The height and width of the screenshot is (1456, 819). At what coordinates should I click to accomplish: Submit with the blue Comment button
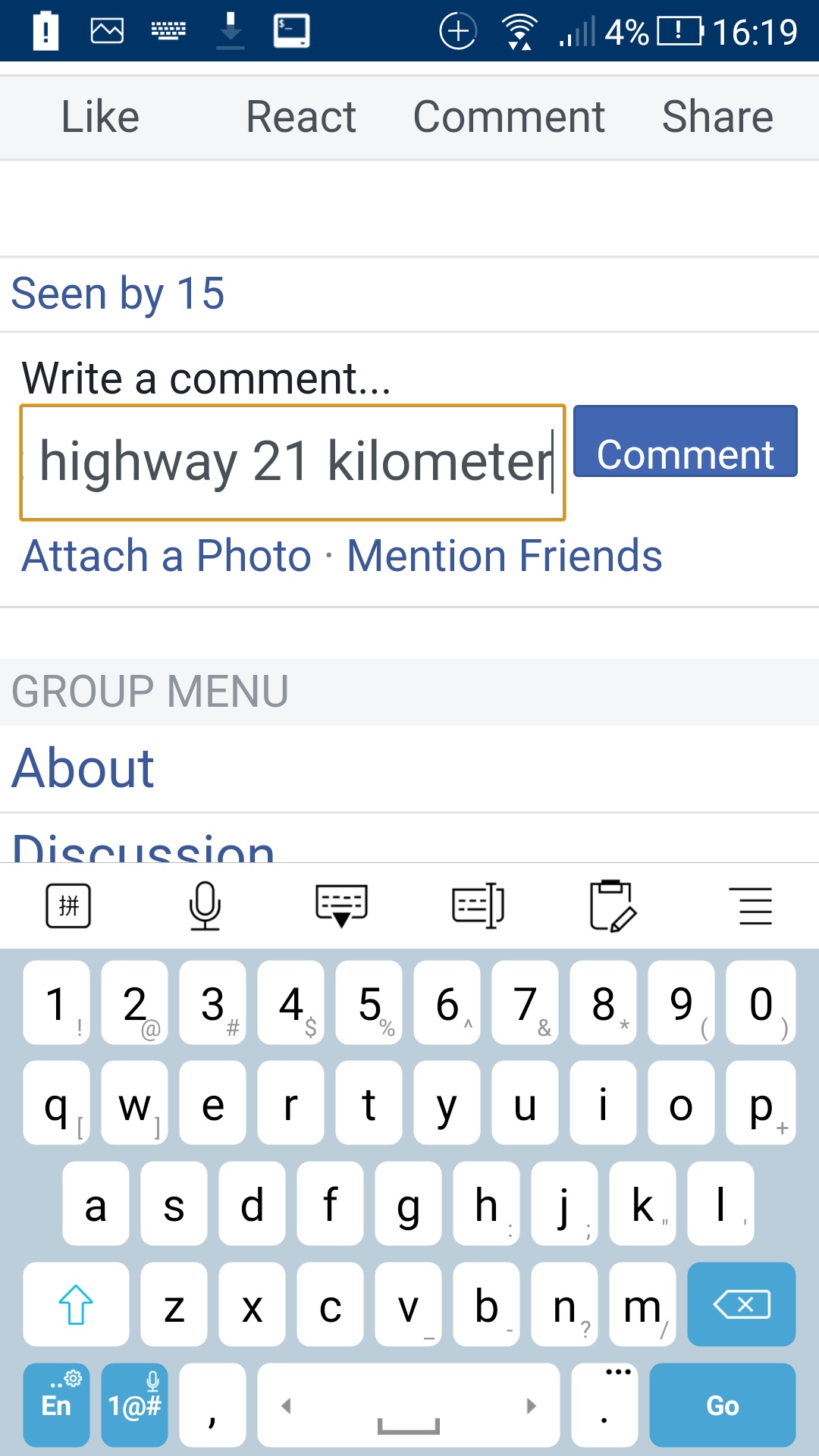686,441
